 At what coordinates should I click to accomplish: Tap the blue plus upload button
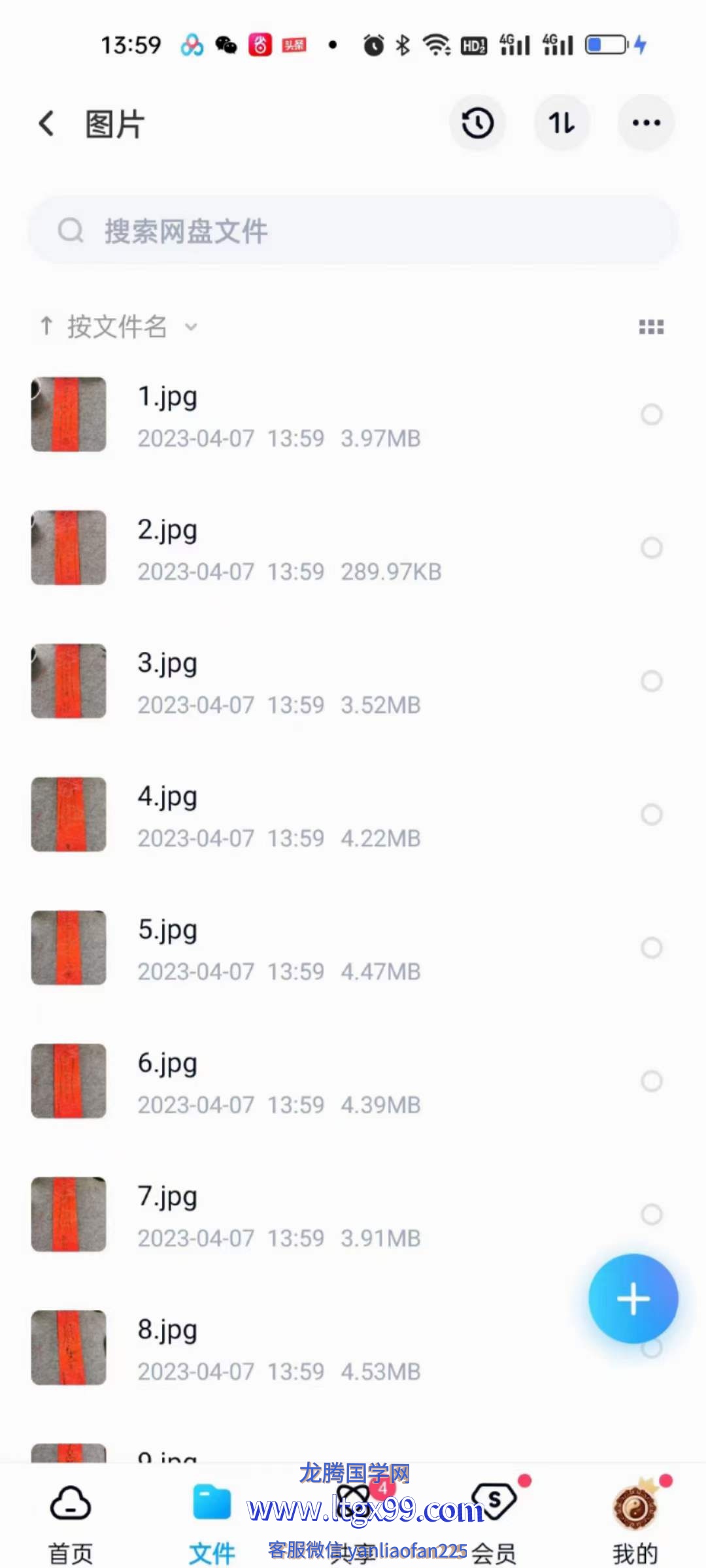633,1298
